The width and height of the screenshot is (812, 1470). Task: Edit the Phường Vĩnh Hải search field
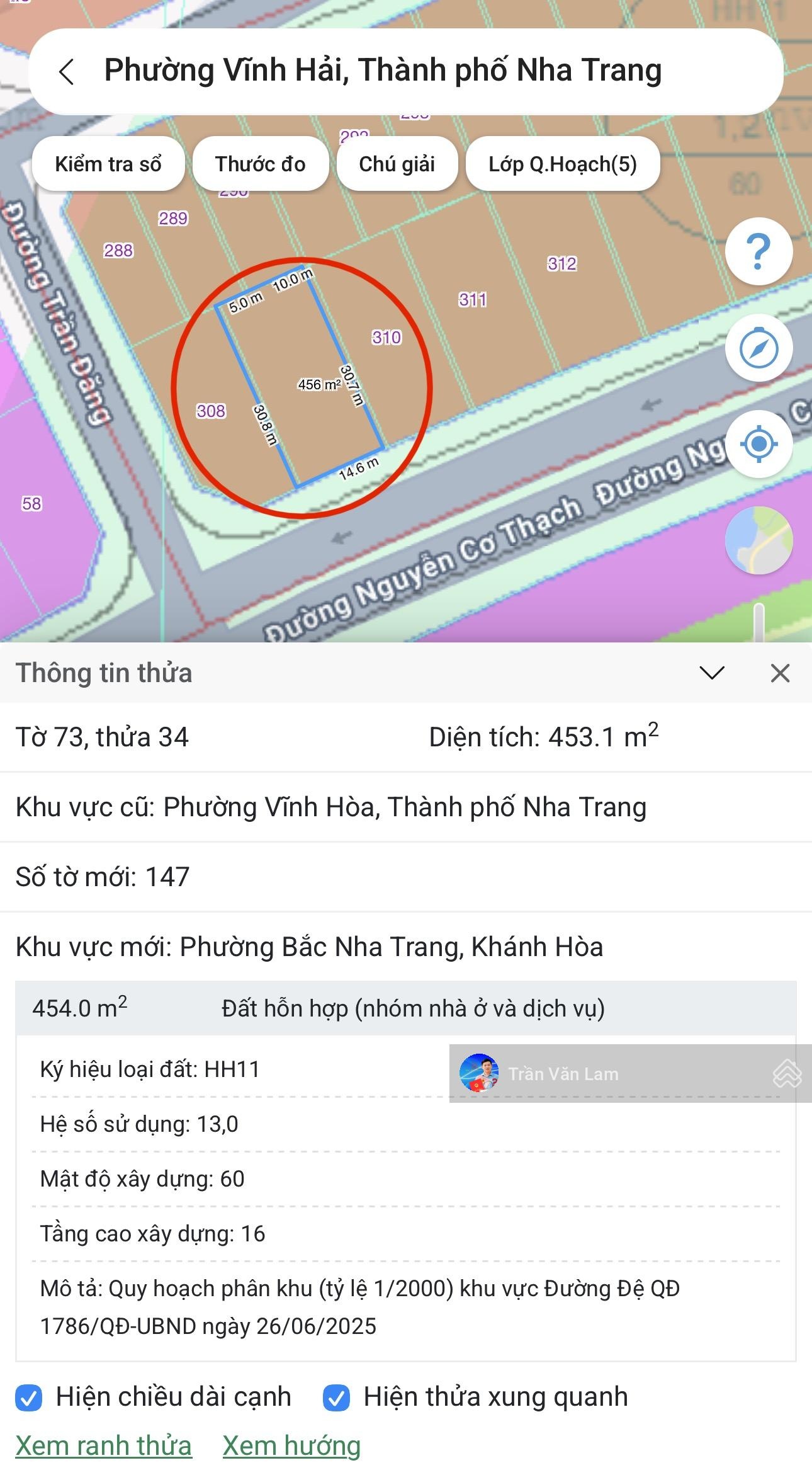coord(383,71)
